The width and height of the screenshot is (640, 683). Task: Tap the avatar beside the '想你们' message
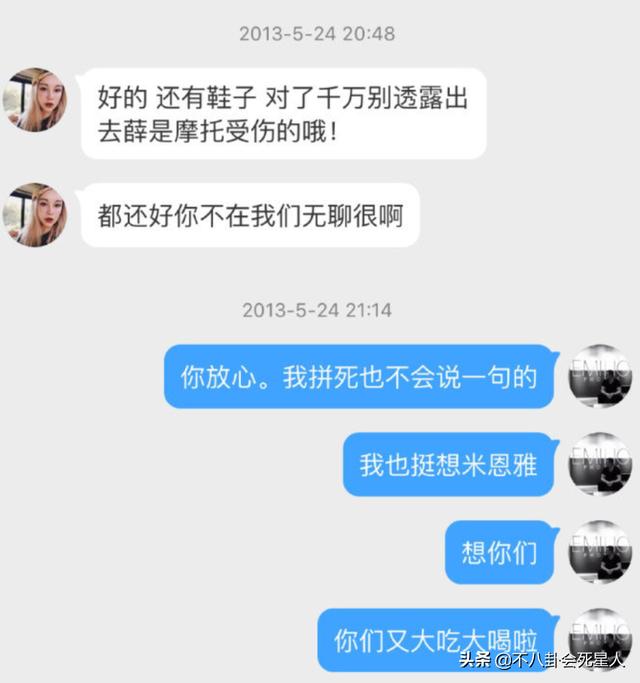click(600, 551)
